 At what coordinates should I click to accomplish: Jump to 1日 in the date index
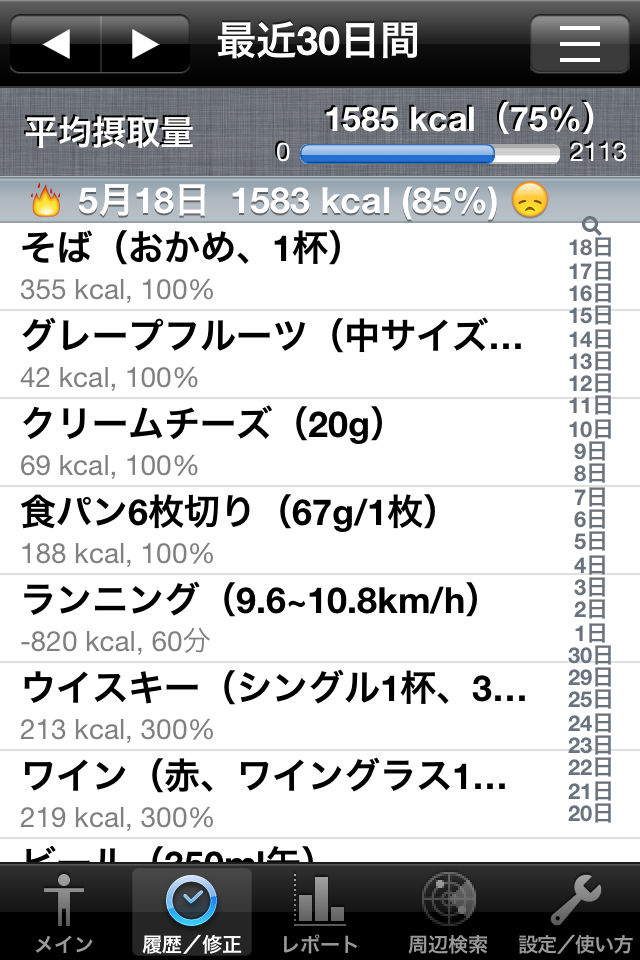pyautogui.click(x=591, y=632)
